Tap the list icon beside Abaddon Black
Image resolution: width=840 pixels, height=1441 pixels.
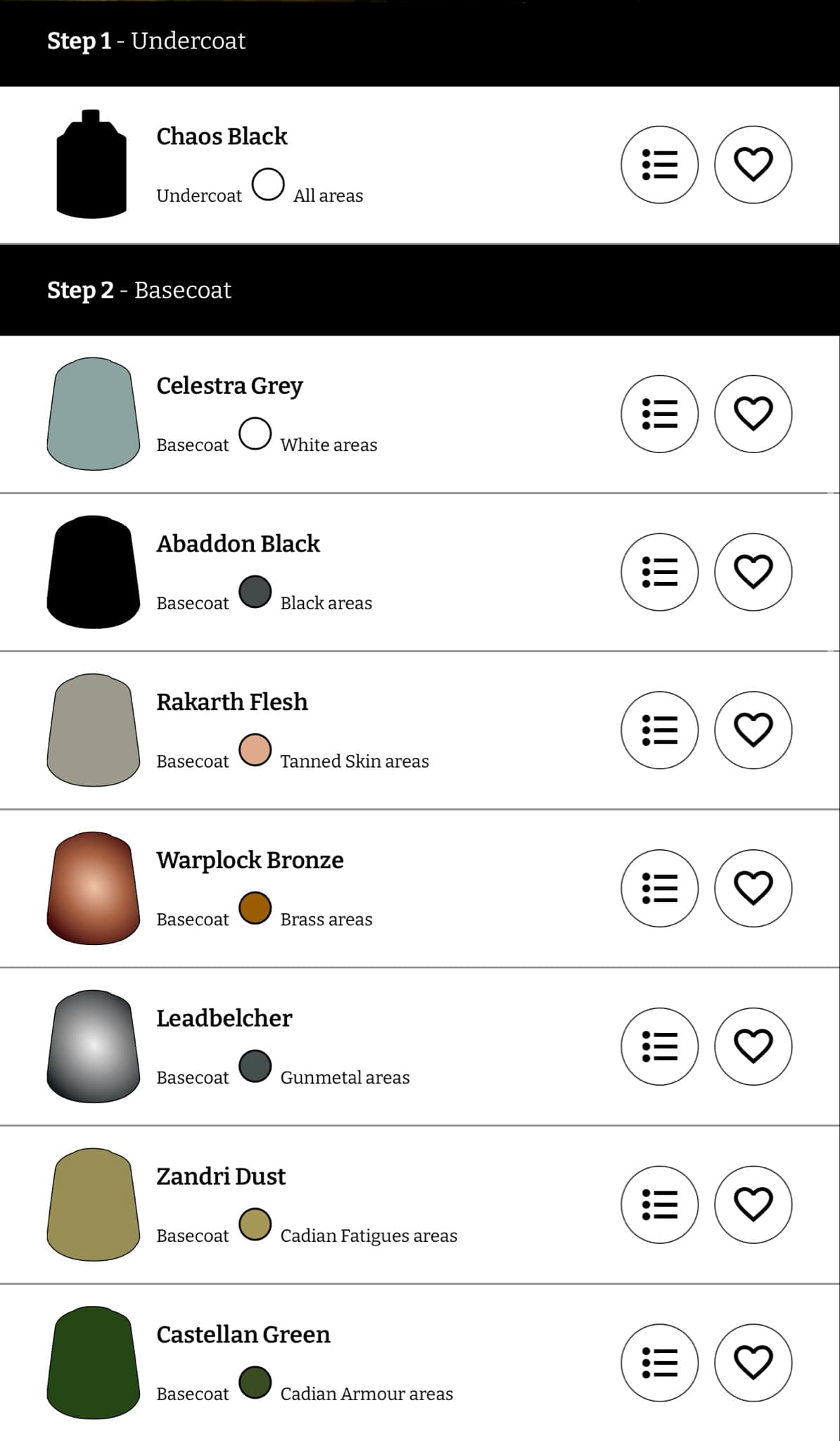pos(659,572)
